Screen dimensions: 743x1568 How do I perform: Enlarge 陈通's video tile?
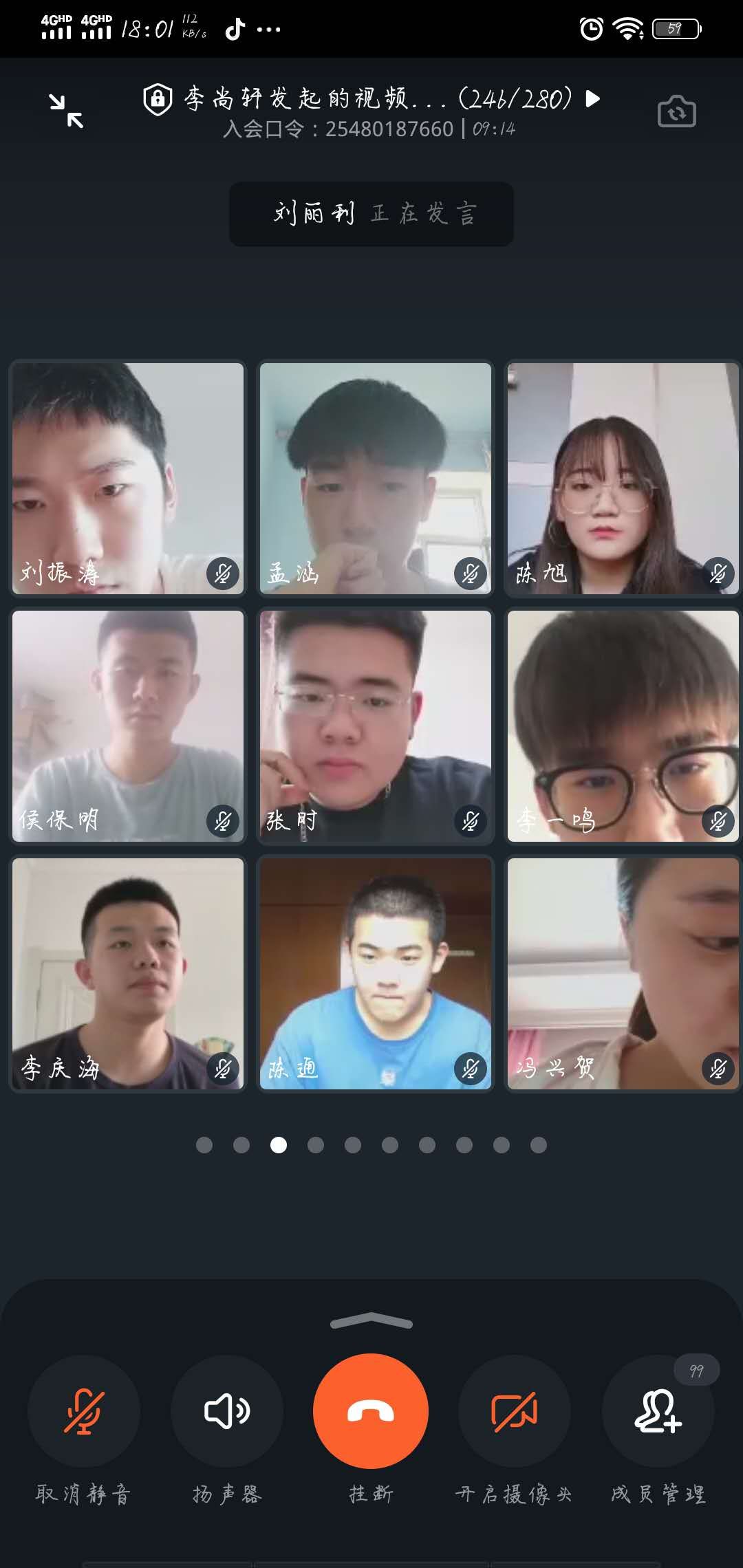376,974
